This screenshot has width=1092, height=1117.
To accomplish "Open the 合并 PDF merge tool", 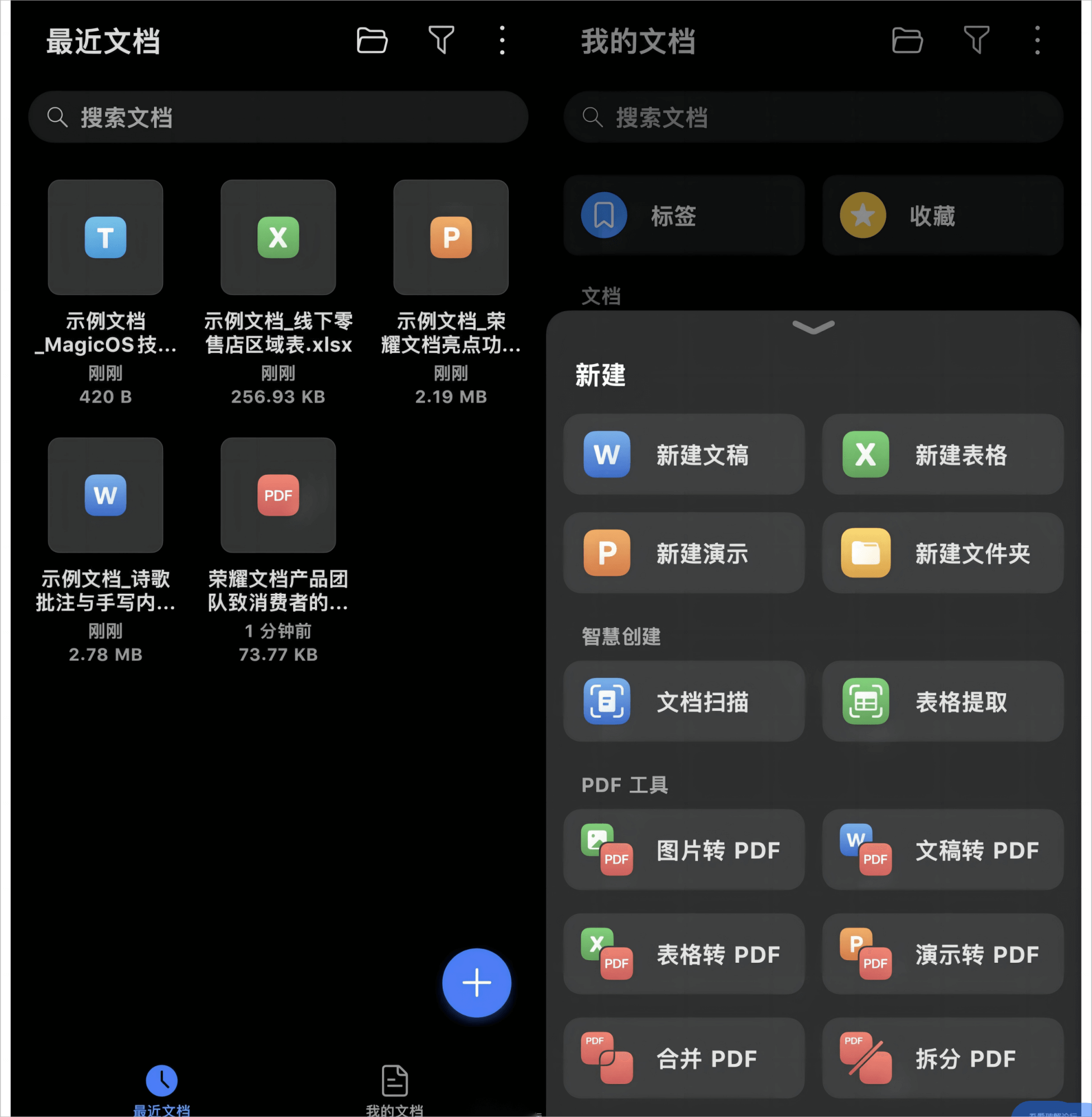I will (684, 1058).
